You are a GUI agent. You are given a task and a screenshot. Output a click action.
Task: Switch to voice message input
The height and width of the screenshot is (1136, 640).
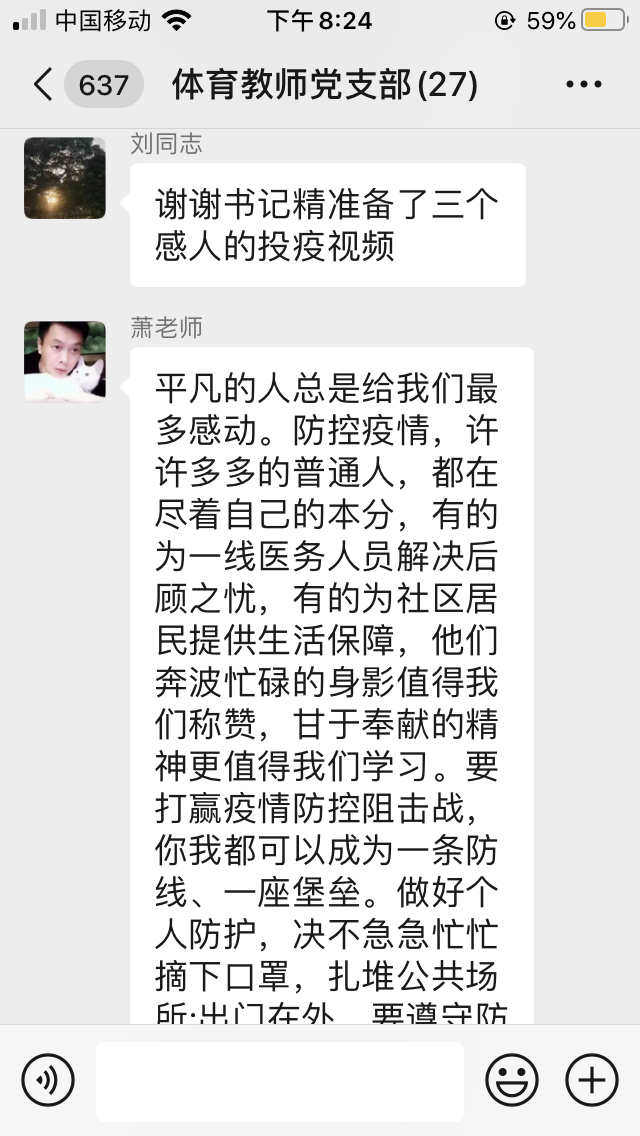(48, 1080)
